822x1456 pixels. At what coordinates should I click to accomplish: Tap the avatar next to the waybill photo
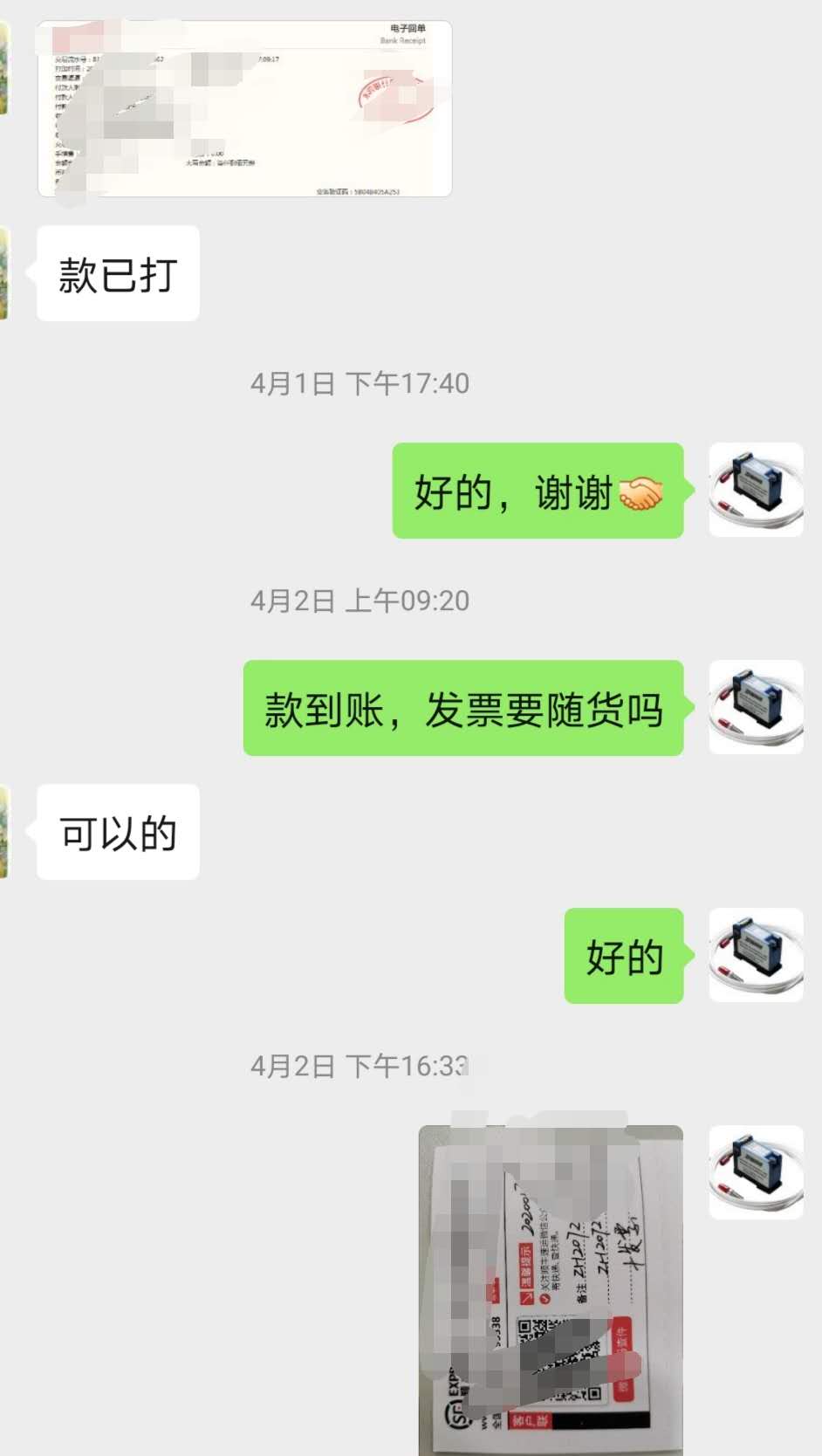pyautogui.click(x=756, y=1172)
